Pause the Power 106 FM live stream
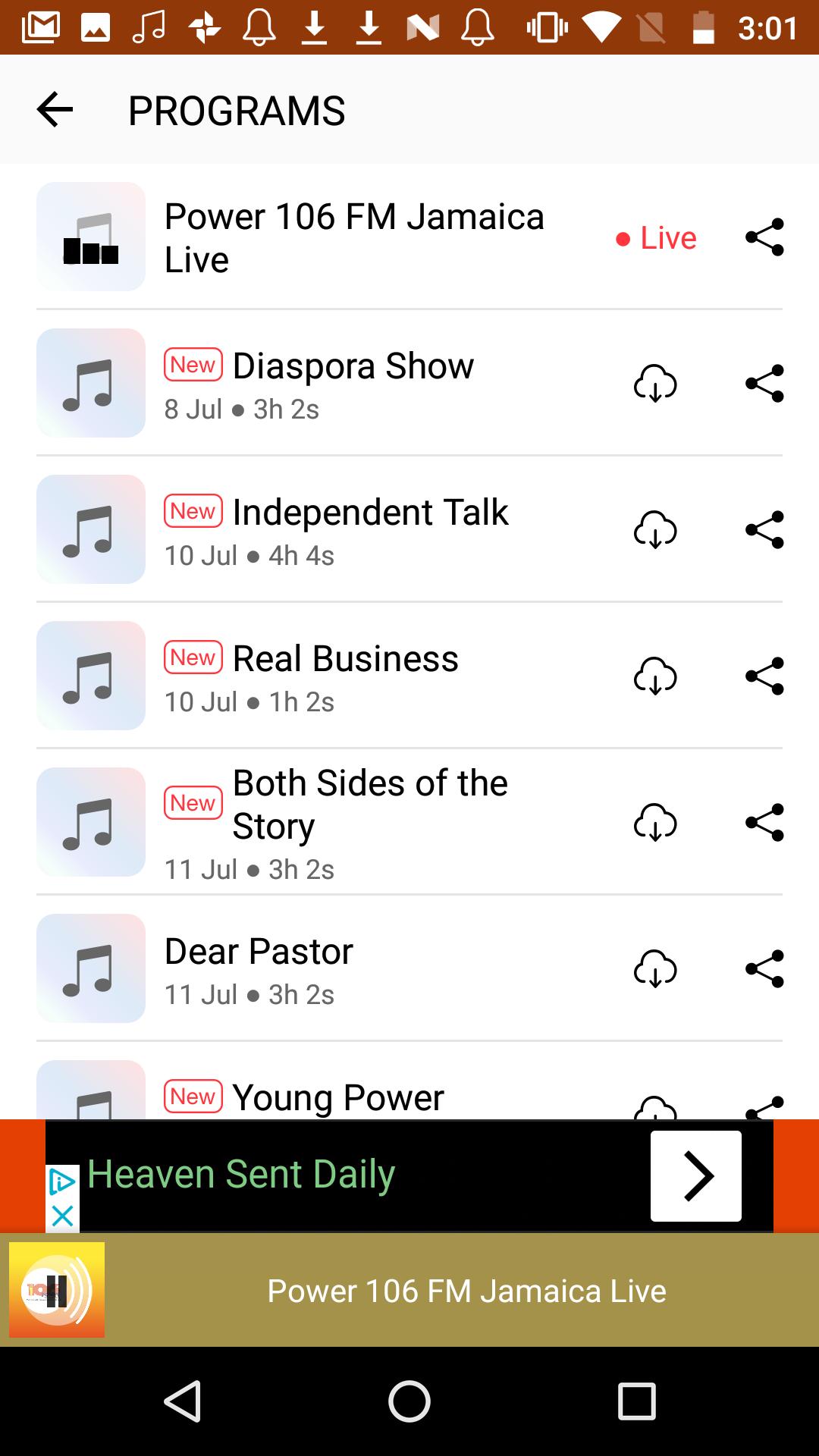 pos(57,1290)
